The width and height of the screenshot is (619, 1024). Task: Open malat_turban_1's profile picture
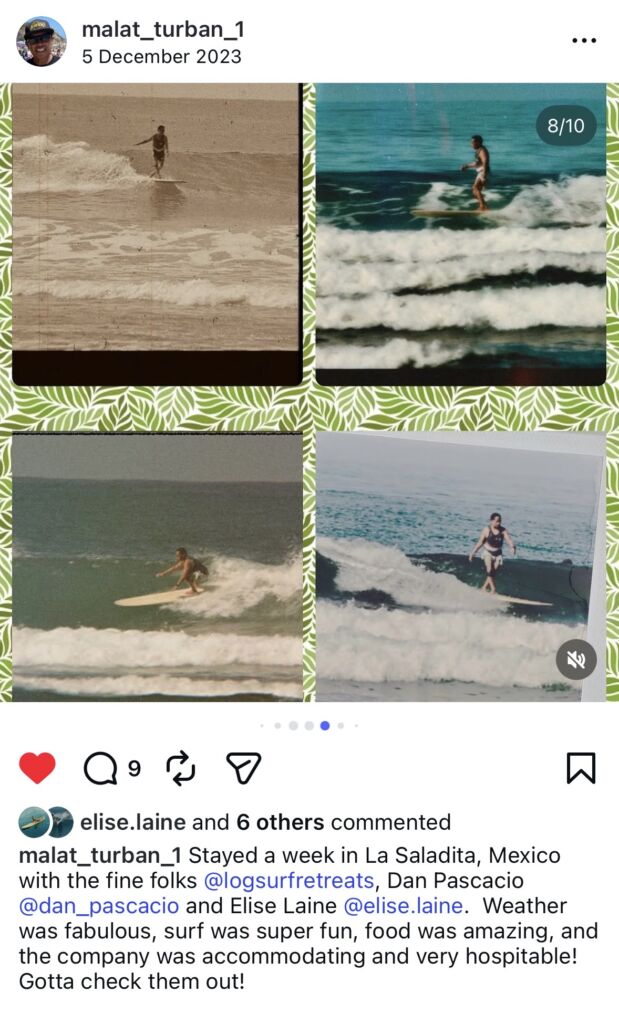[x=41, y=42]
